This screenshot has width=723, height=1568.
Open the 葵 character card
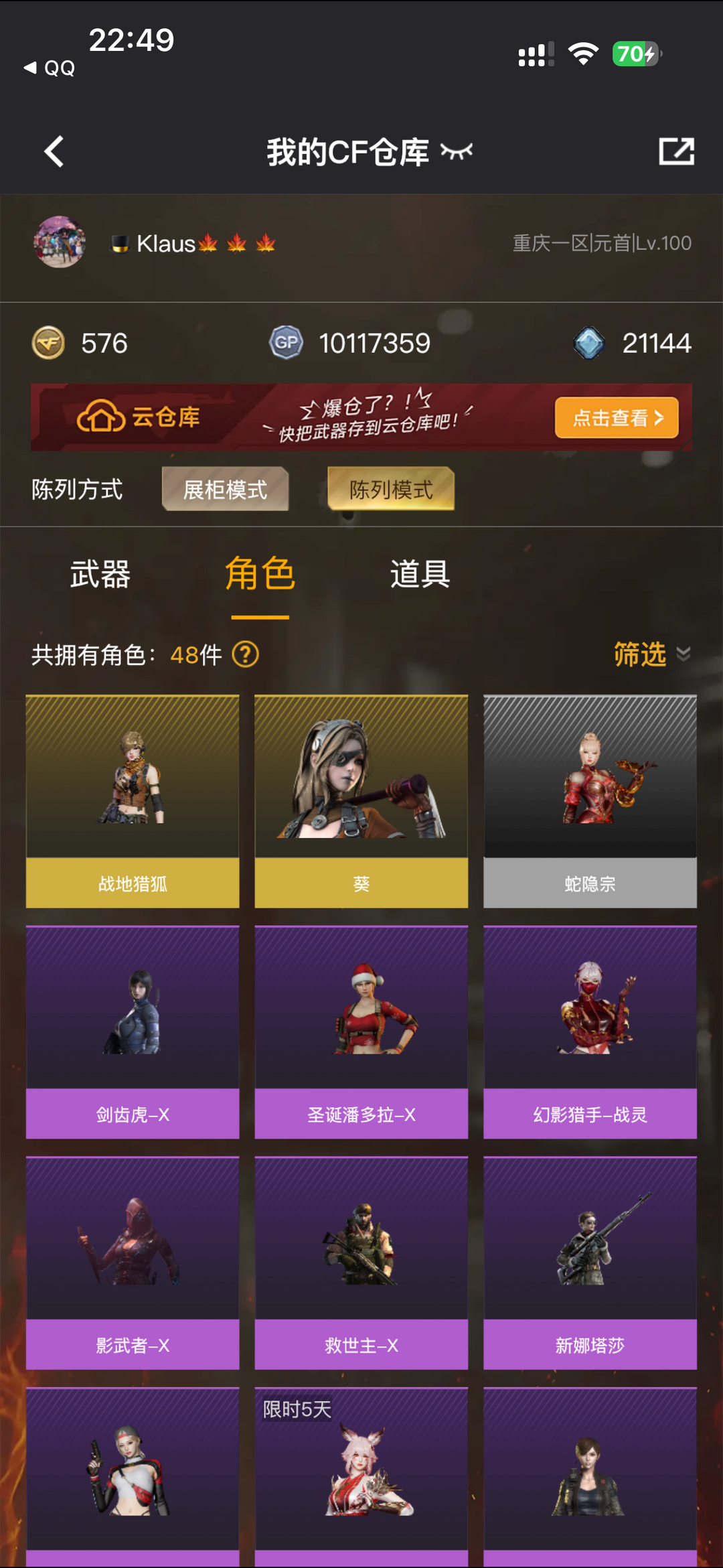[x=361, y=801]
